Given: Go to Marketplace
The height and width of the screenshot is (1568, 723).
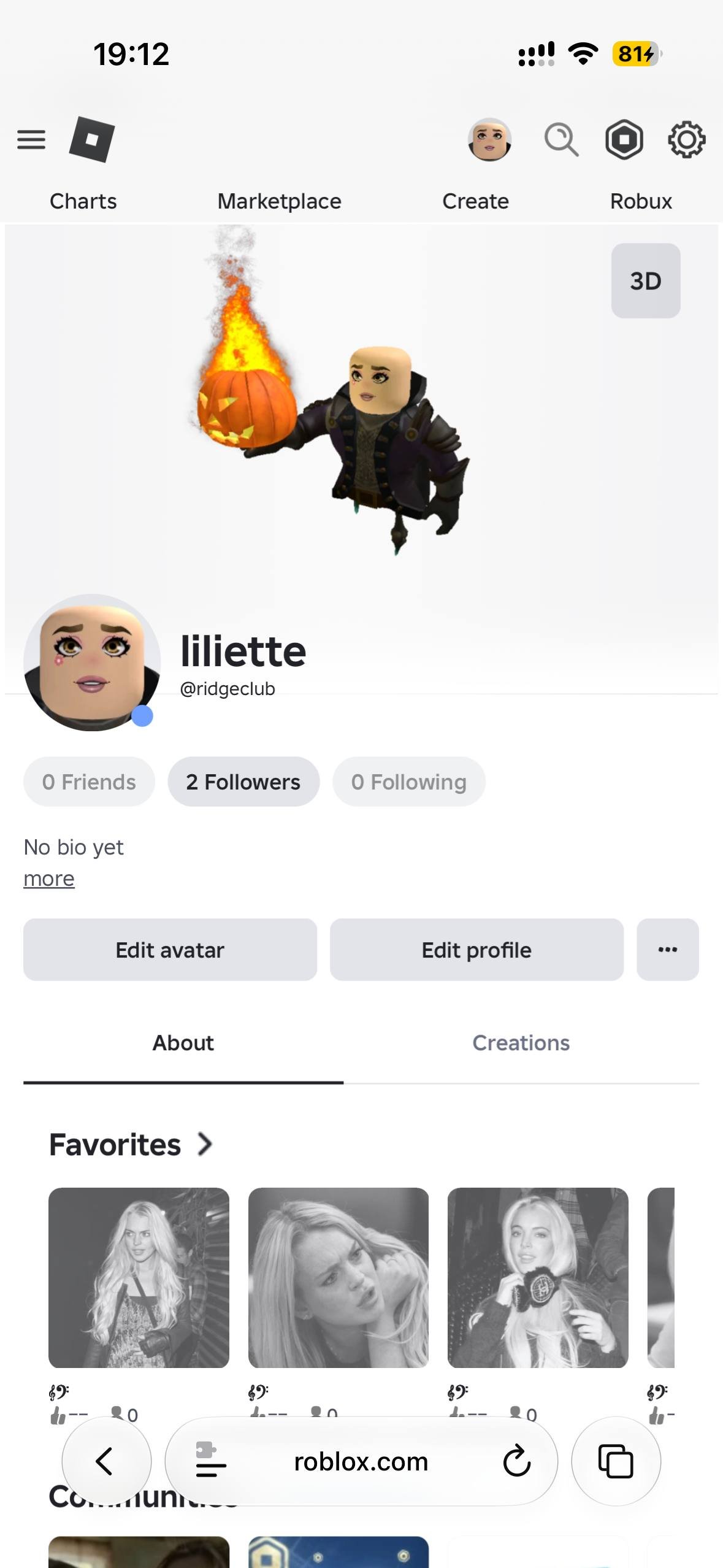Looking at the screenshot, I should click(279, 201).
